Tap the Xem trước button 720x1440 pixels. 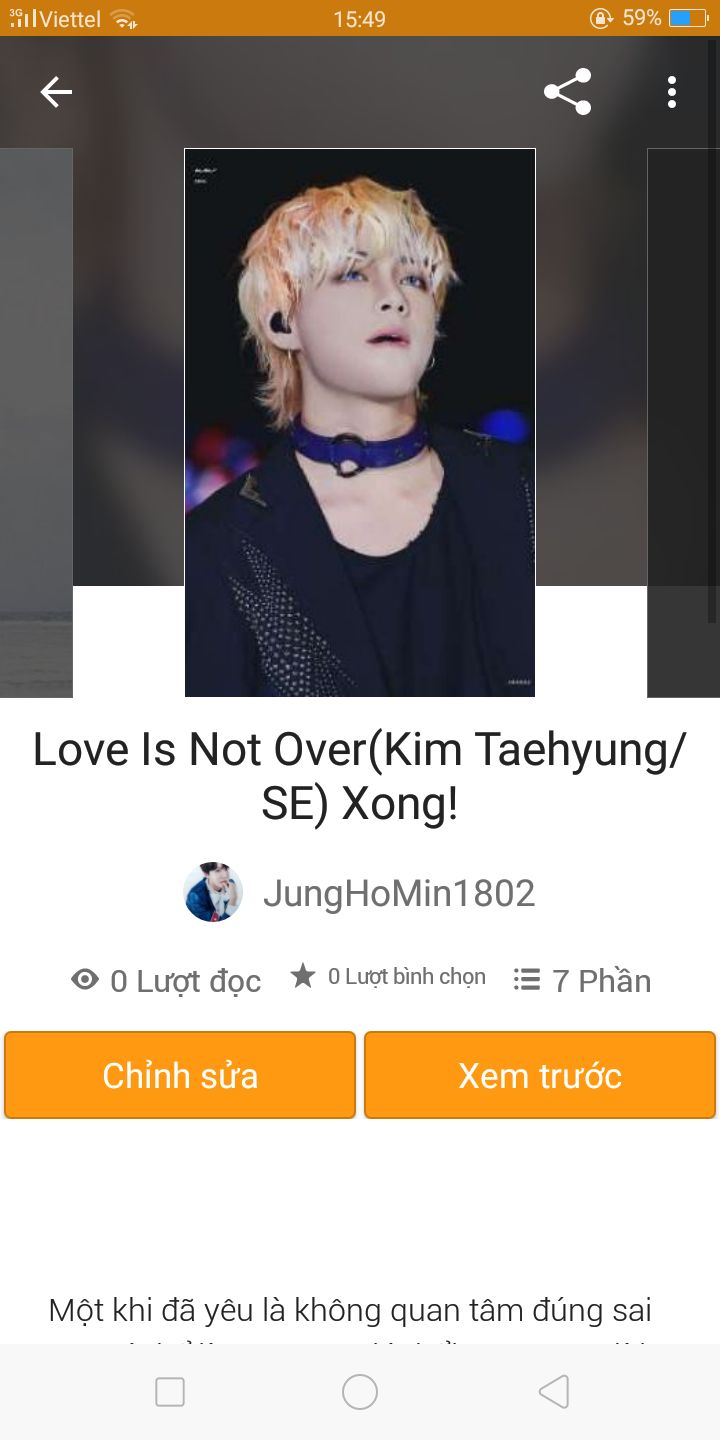tap(540, 1075)
